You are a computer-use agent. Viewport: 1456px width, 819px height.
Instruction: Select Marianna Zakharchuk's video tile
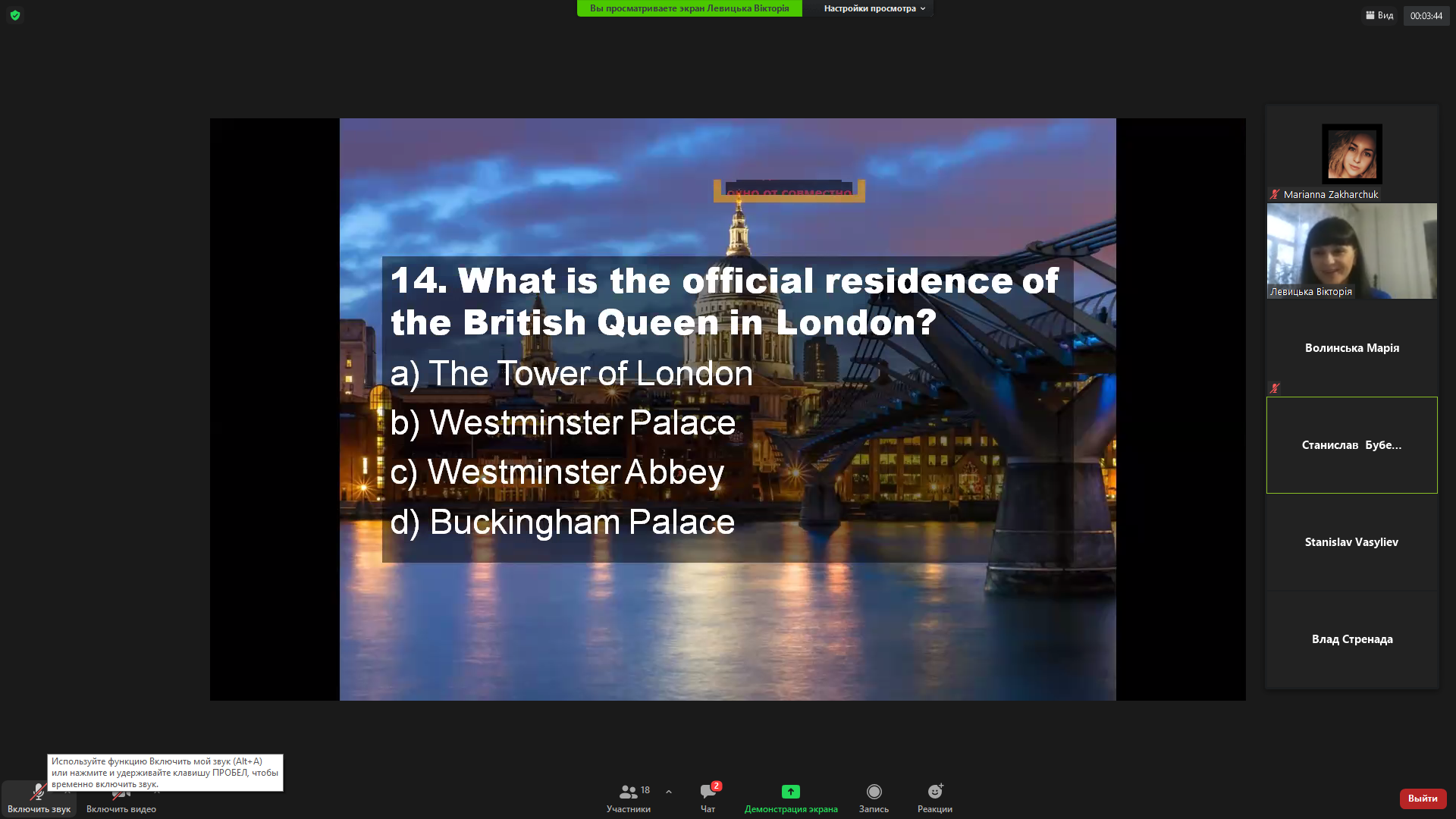[1351, 154]
